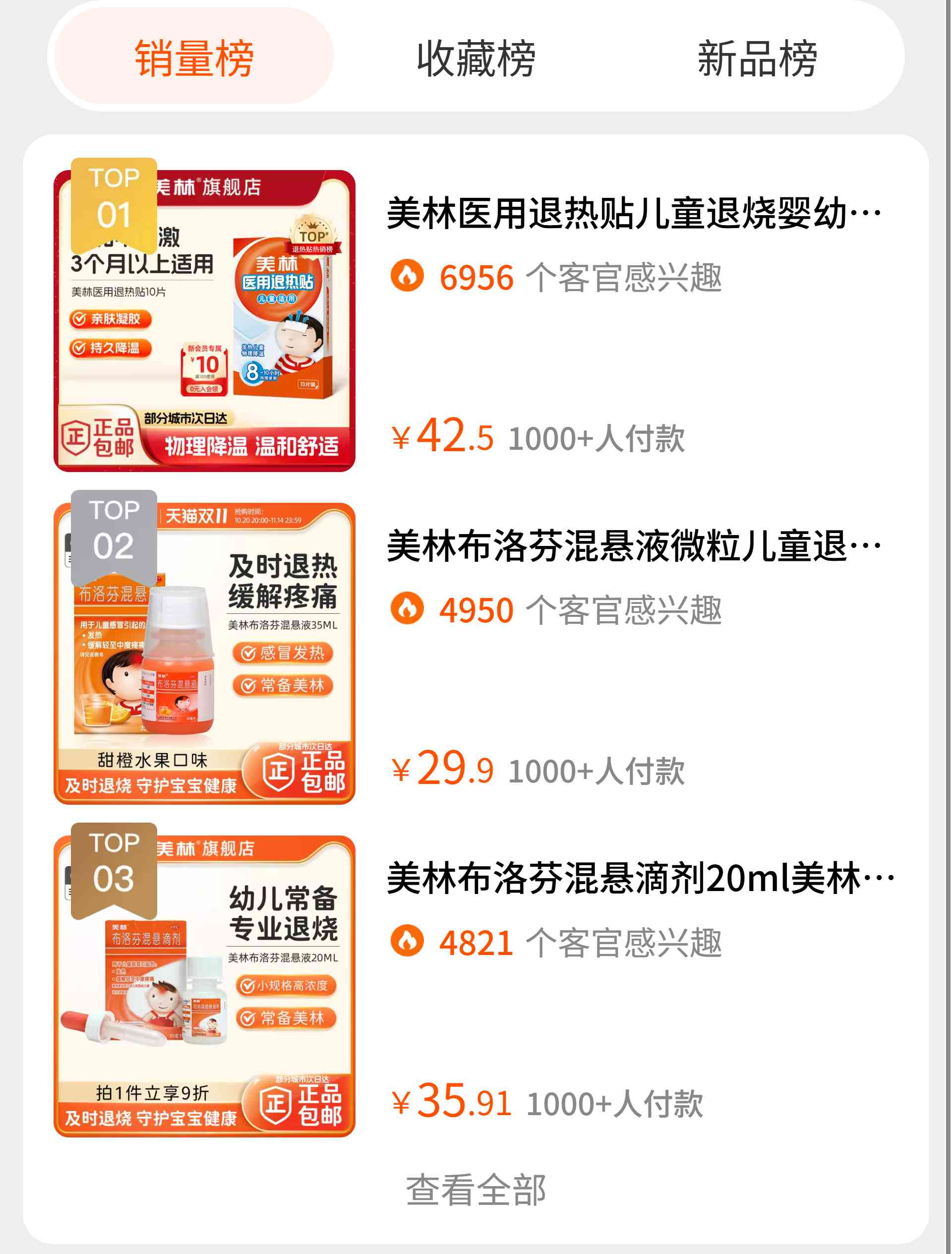
Task: Switch to the 收藏榜 tab
Action: [476, 57]
